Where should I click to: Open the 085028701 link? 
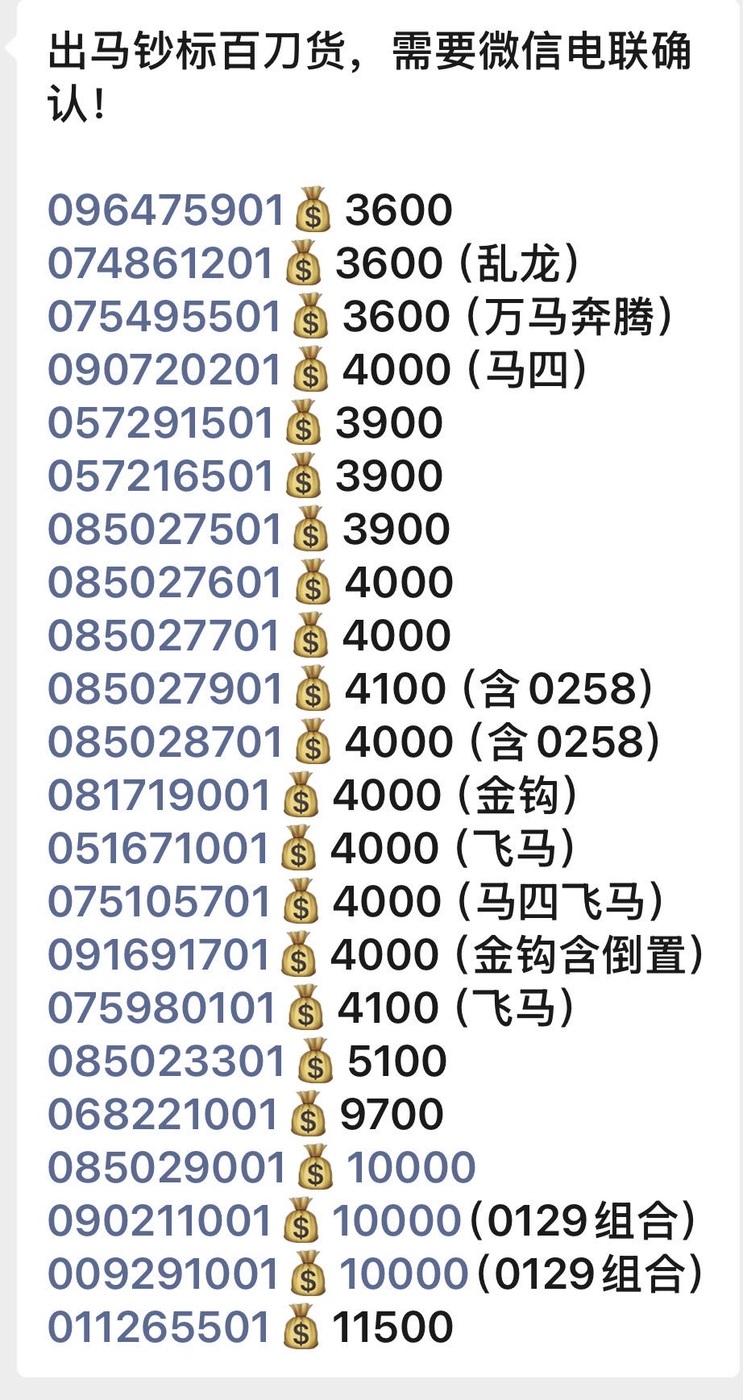(166, 741)
